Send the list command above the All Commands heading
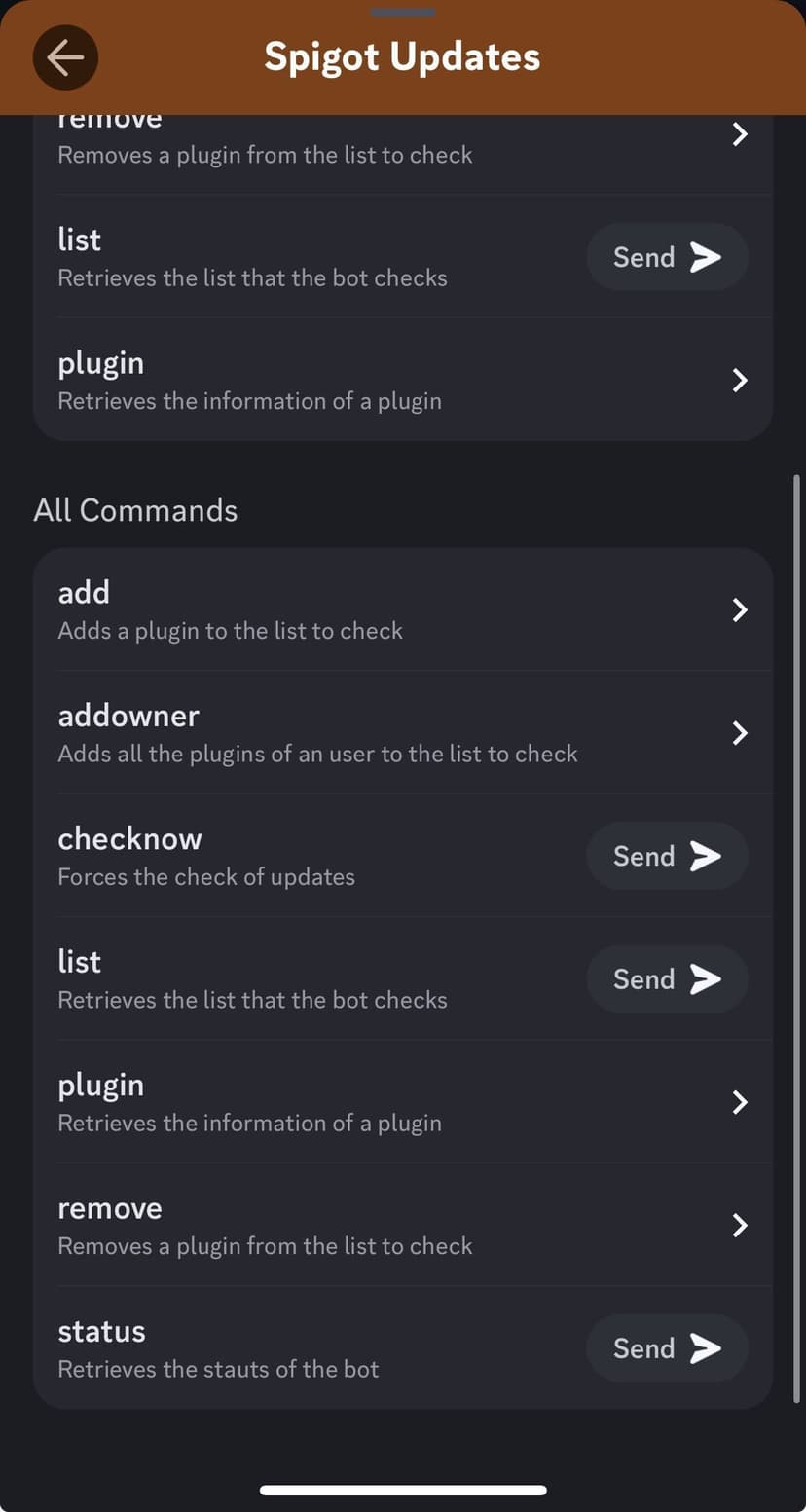The image size is (806, 1512). (x=667, y=257)
